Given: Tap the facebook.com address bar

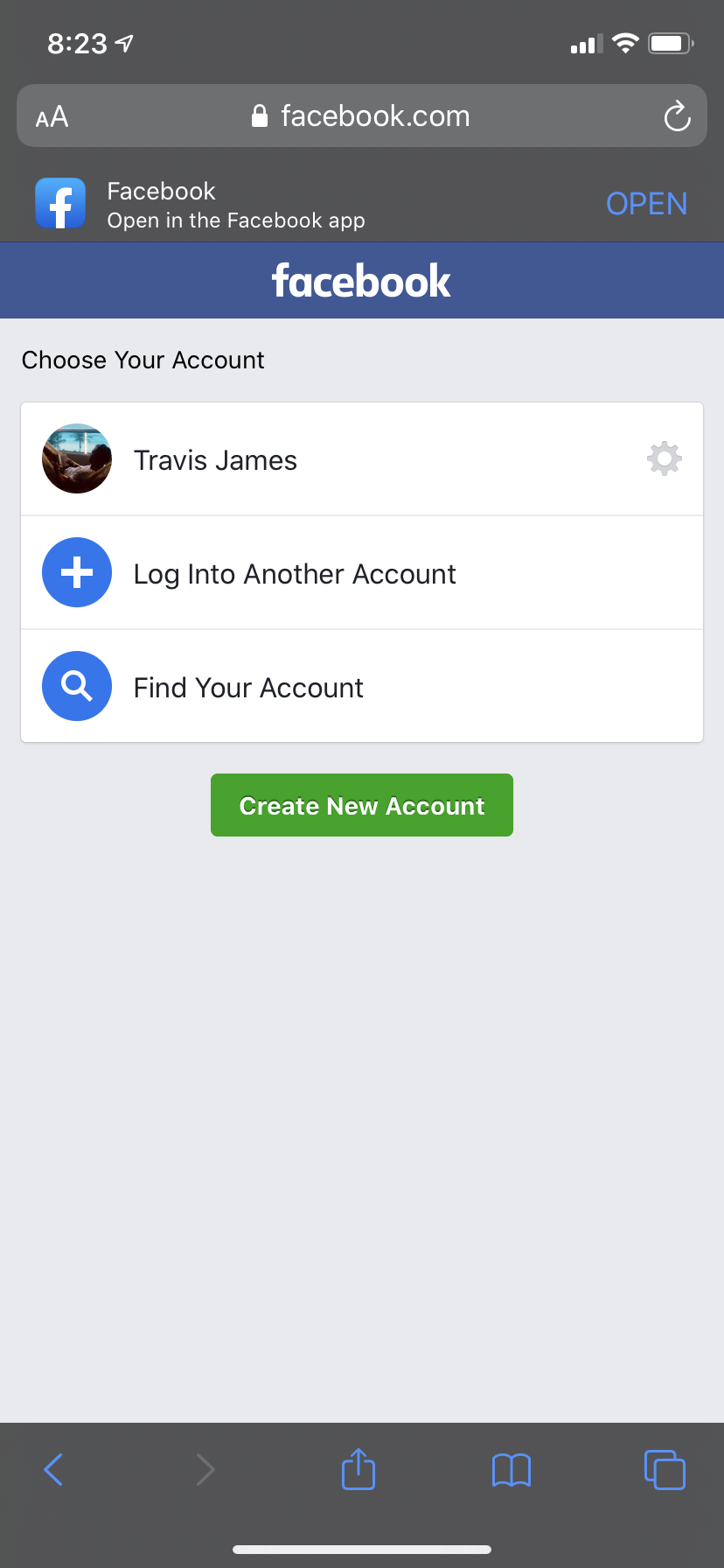Looking at the screenshot, I should tap(362, 116).
